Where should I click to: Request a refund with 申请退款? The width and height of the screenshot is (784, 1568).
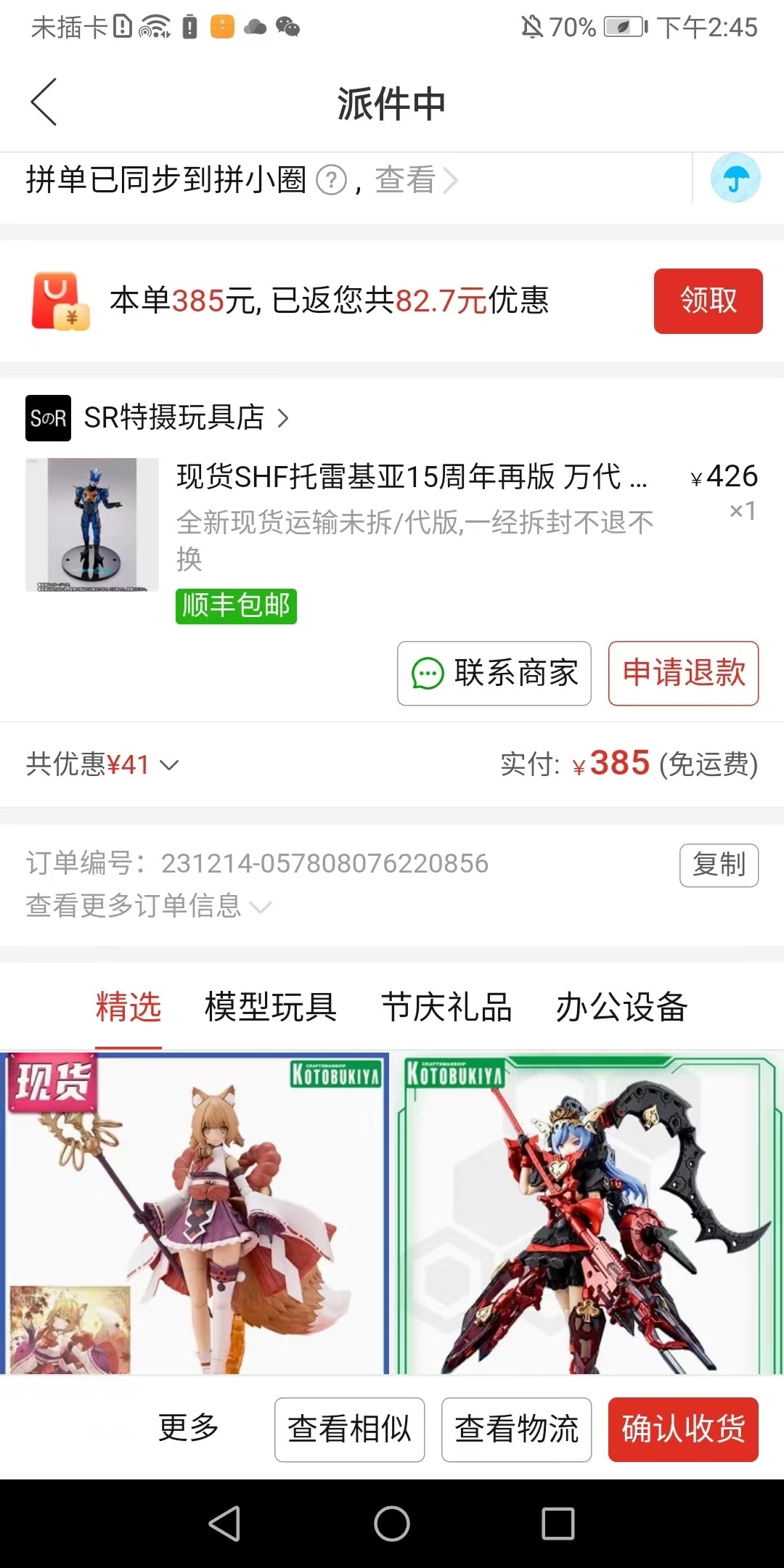pos(683,673)
